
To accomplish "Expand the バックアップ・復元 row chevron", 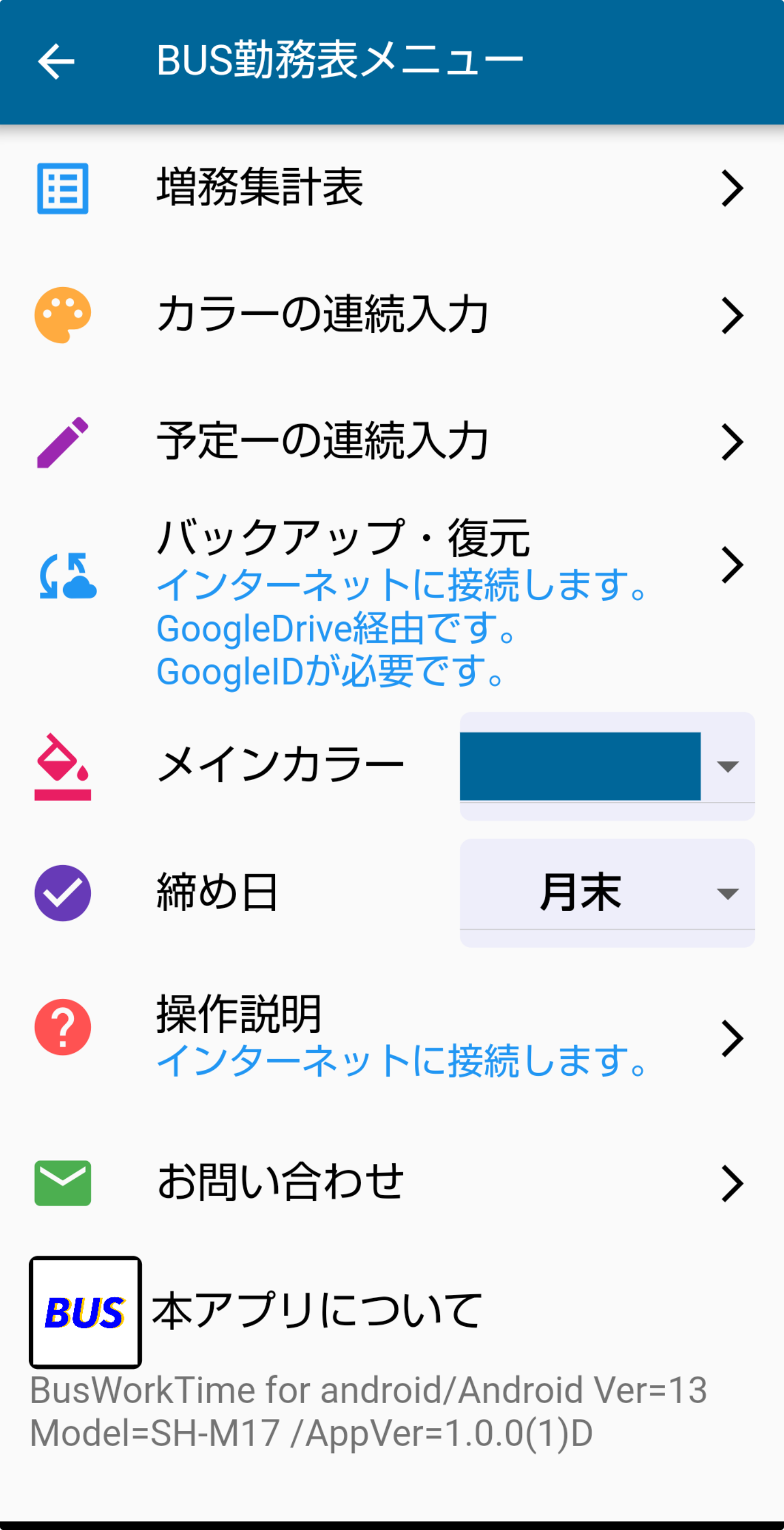I will [732, 565].
